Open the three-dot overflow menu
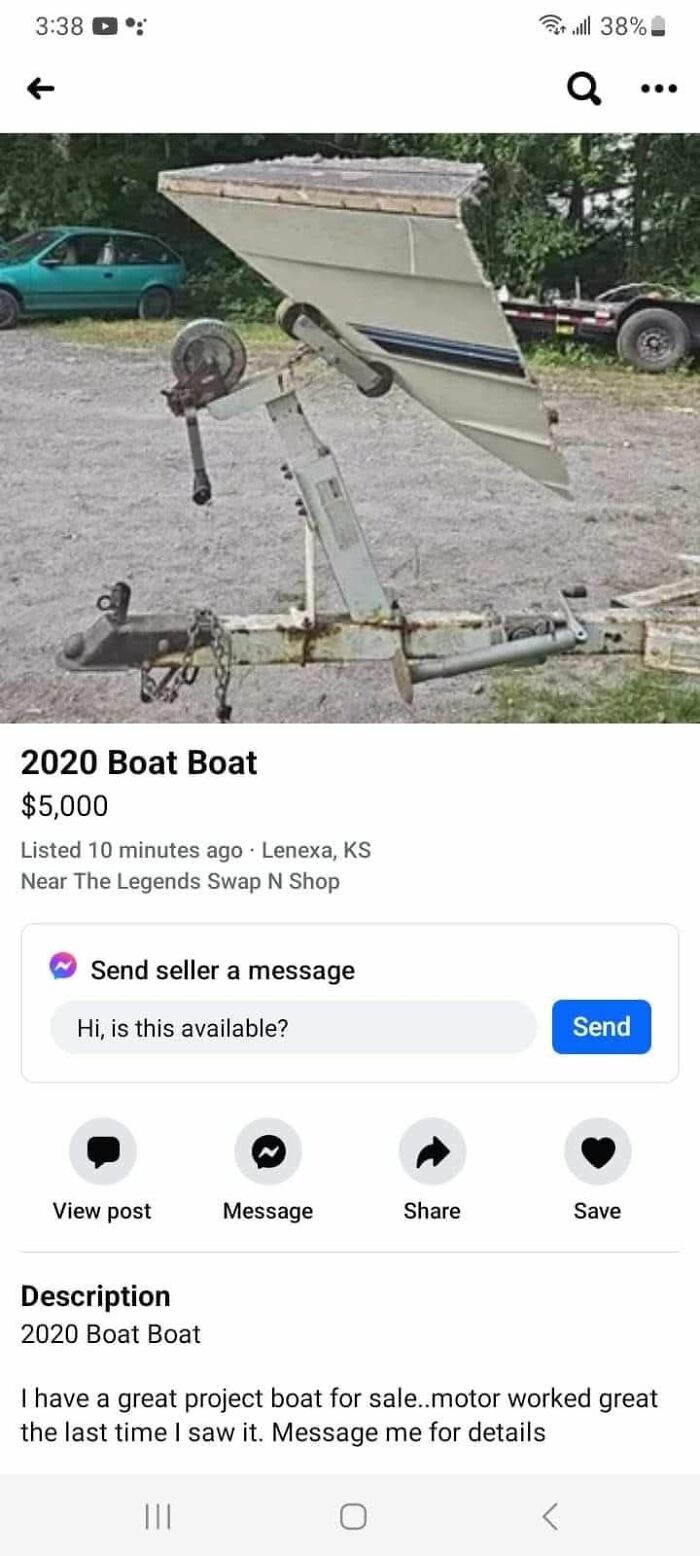This screenshot has height=1556, width=700. (x=657, y=89)
